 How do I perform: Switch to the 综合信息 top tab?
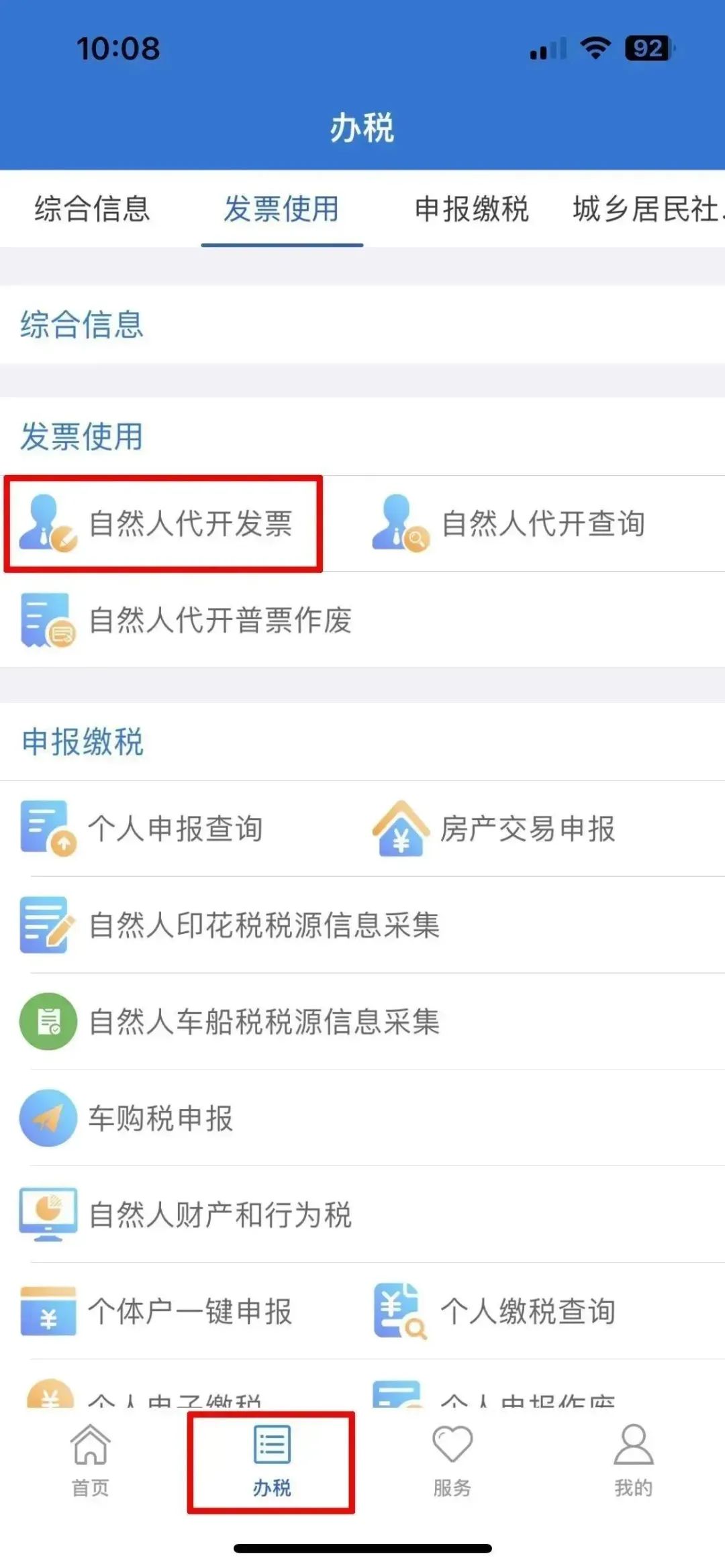pyautogui.click(x=92, y=209)
